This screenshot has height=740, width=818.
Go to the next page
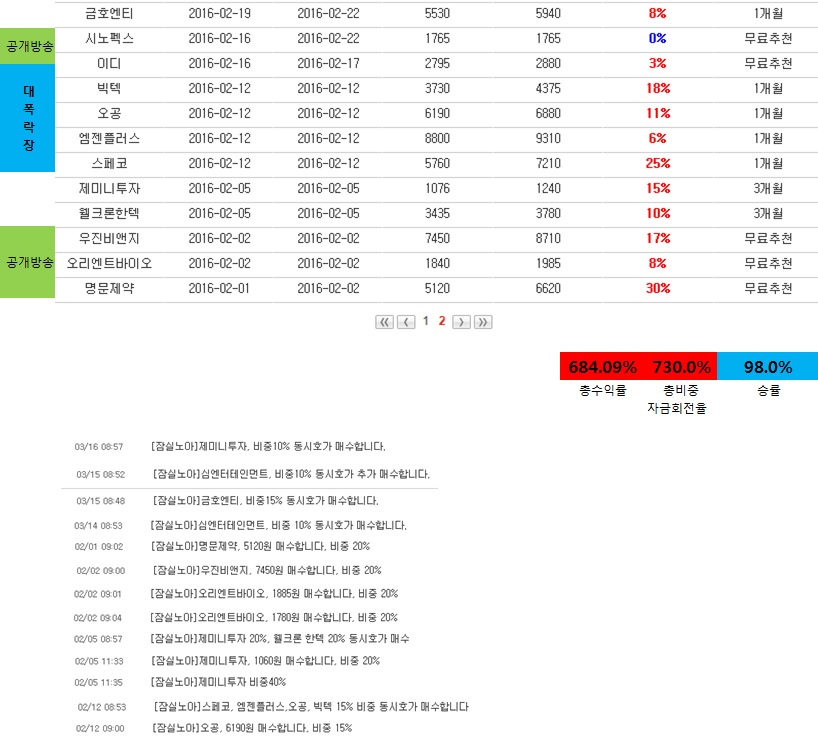(461, 322)
